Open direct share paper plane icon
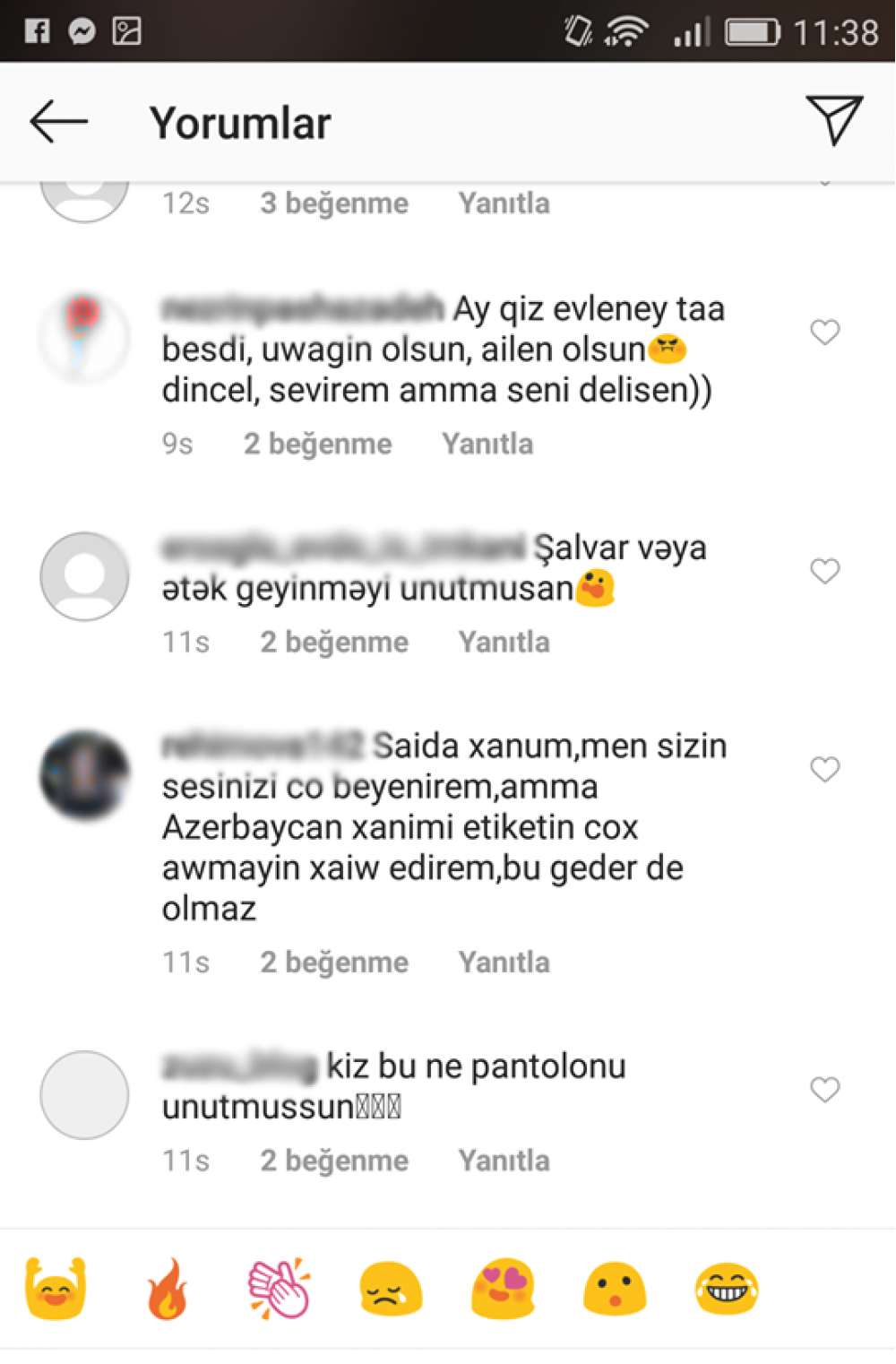Viewport: 896px width, 1364px height. click(833, 119)
